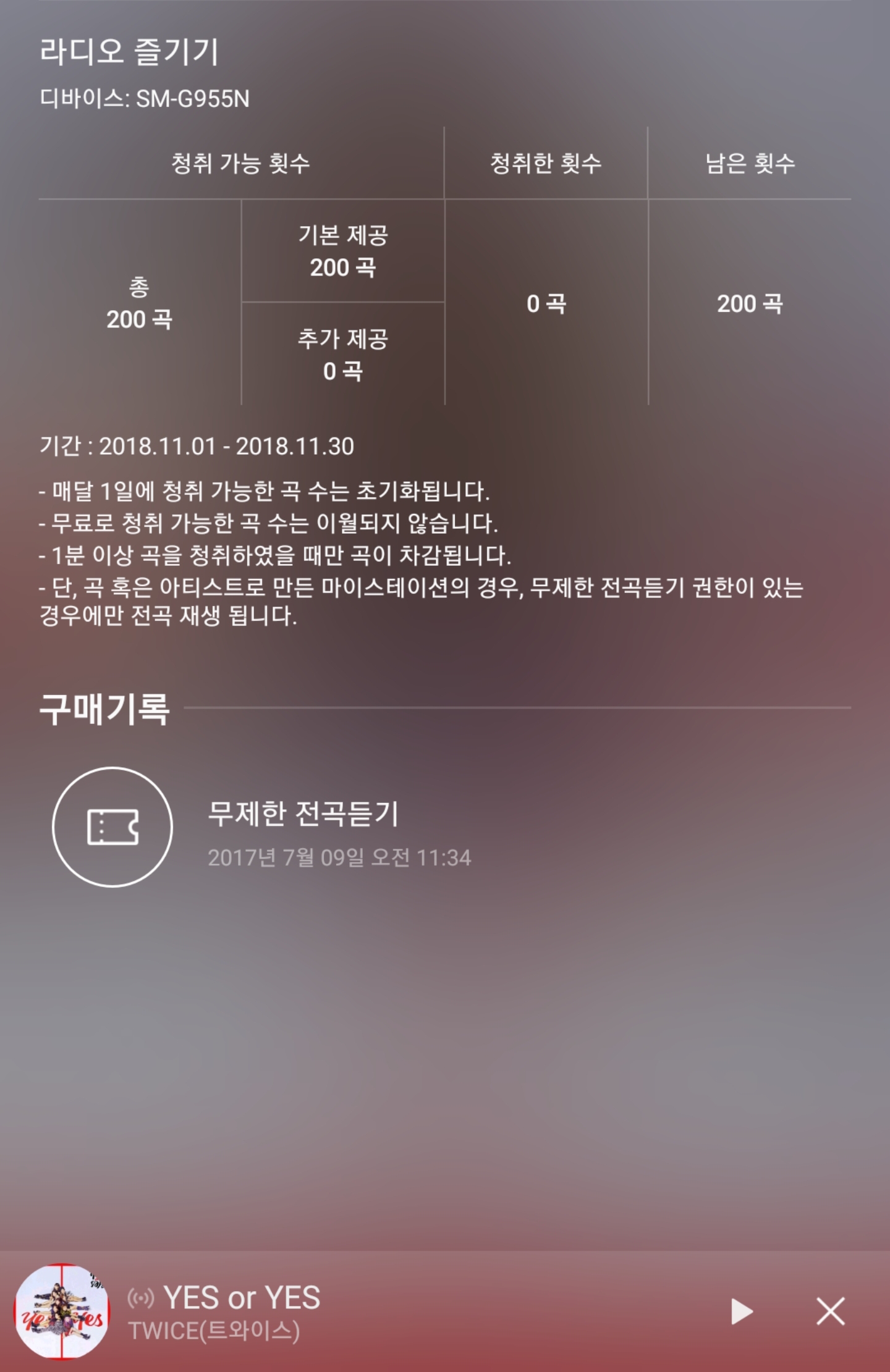The width and height of the screenshot is (890, 1372).
Task: Open the YES or YES album thumbnail
Action: pos(62,1311)
